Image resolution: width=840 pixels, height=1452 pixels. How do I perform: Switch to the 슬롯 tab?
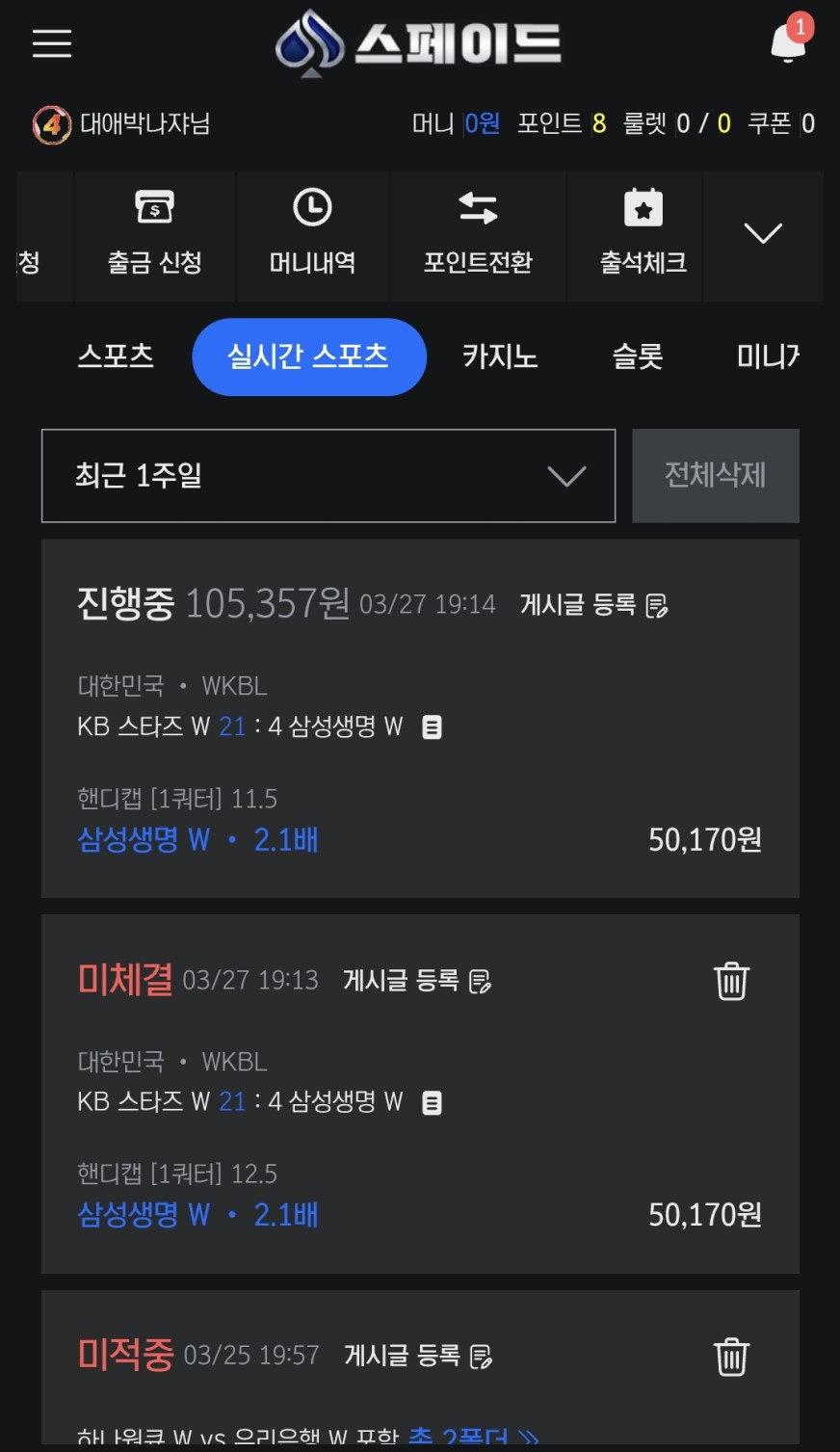(x=637, y=356)
